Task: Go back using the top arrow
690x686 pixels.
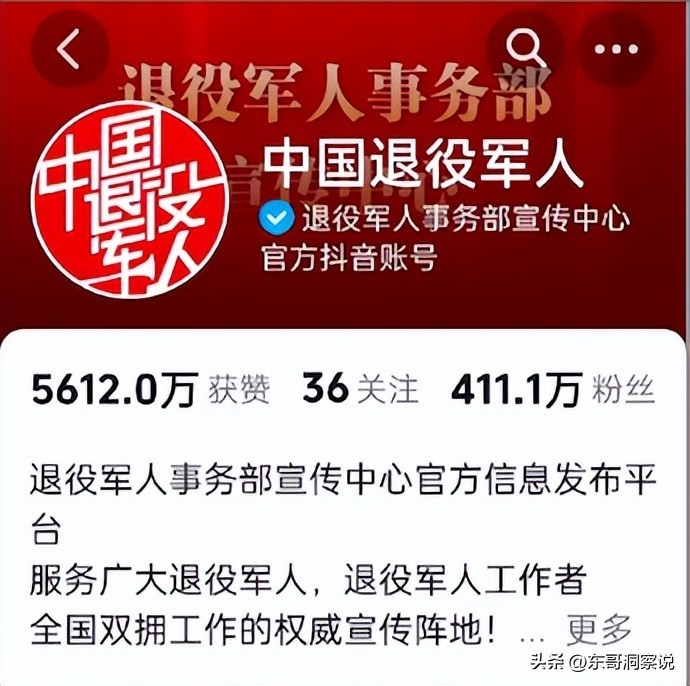Action: [68, 48]
